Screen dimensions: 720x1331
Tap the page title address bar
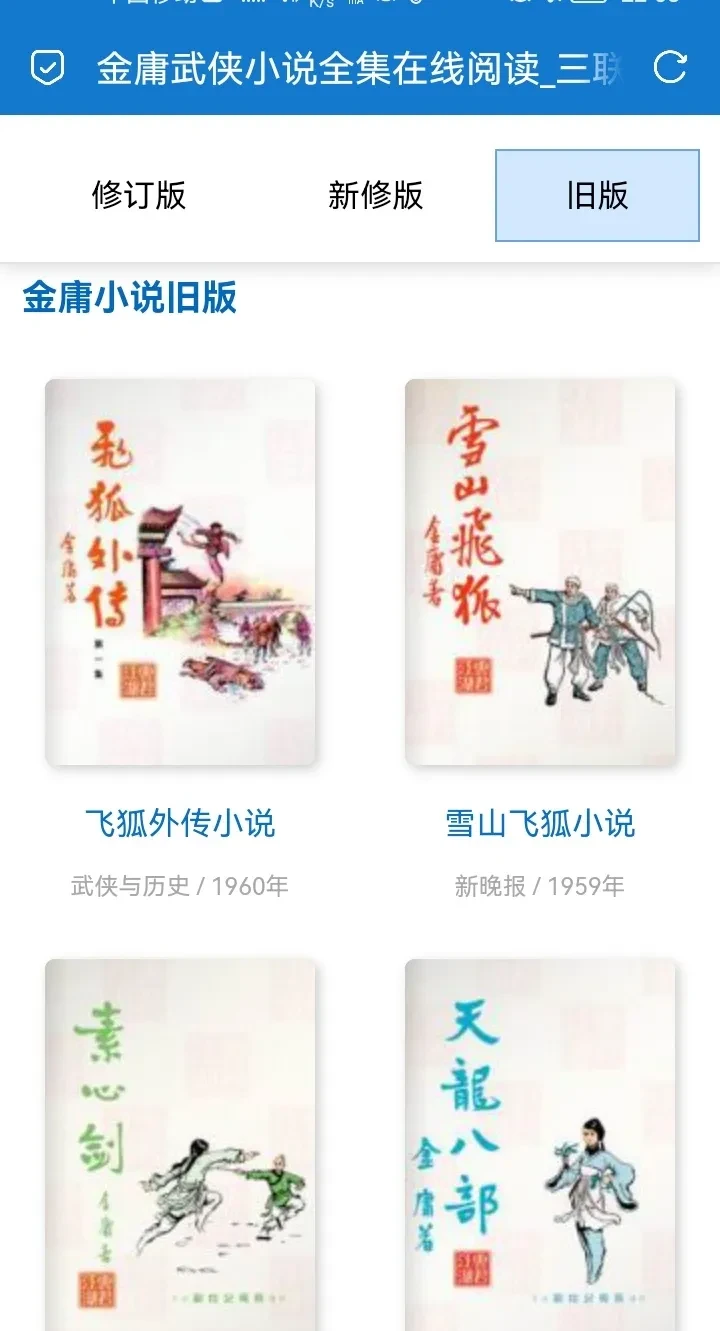pyautogui.click(x=360, y=68)
